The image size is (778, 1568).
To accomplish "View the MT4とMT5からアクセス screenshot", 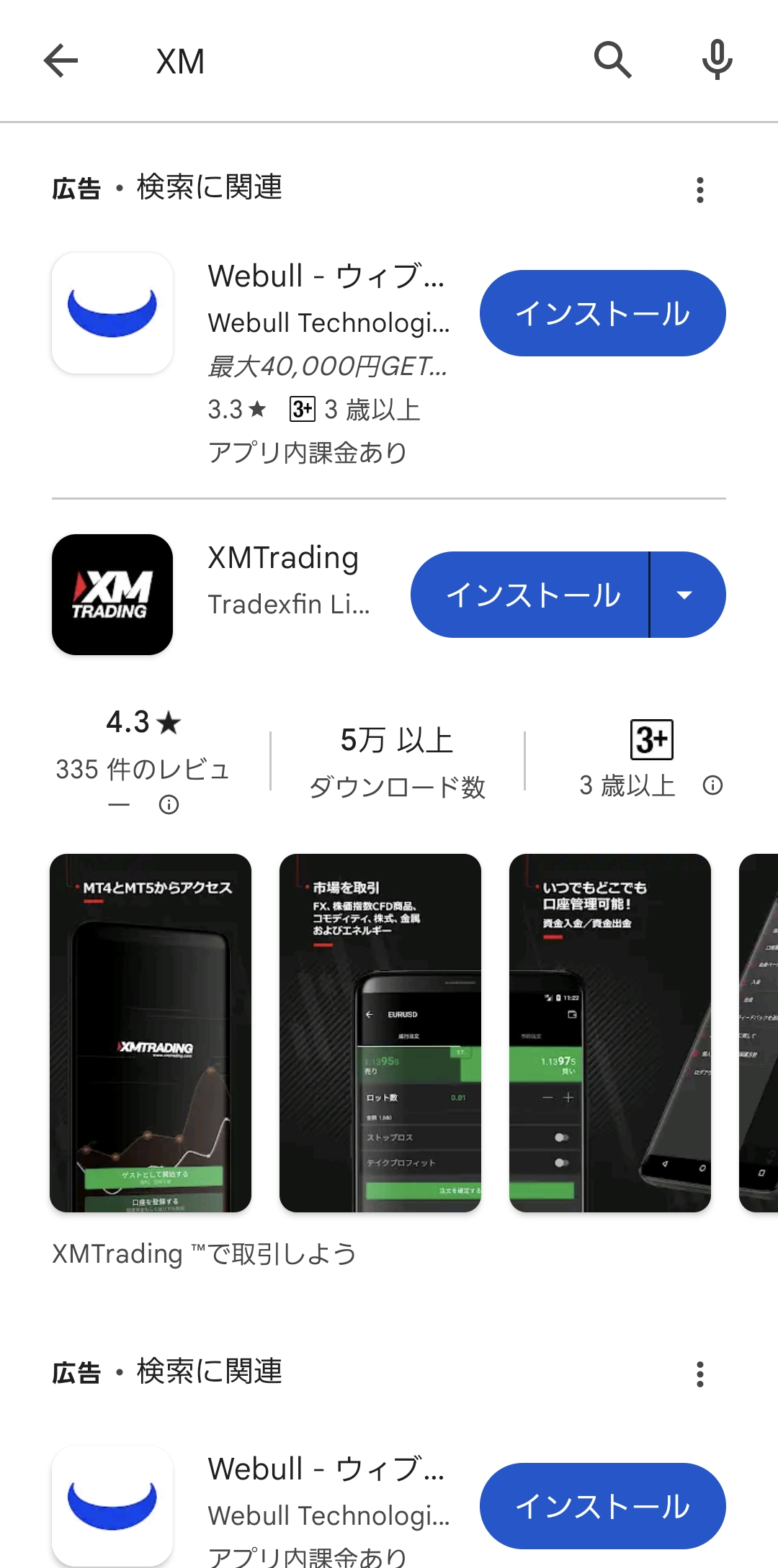I will (x=151, y=1033).
